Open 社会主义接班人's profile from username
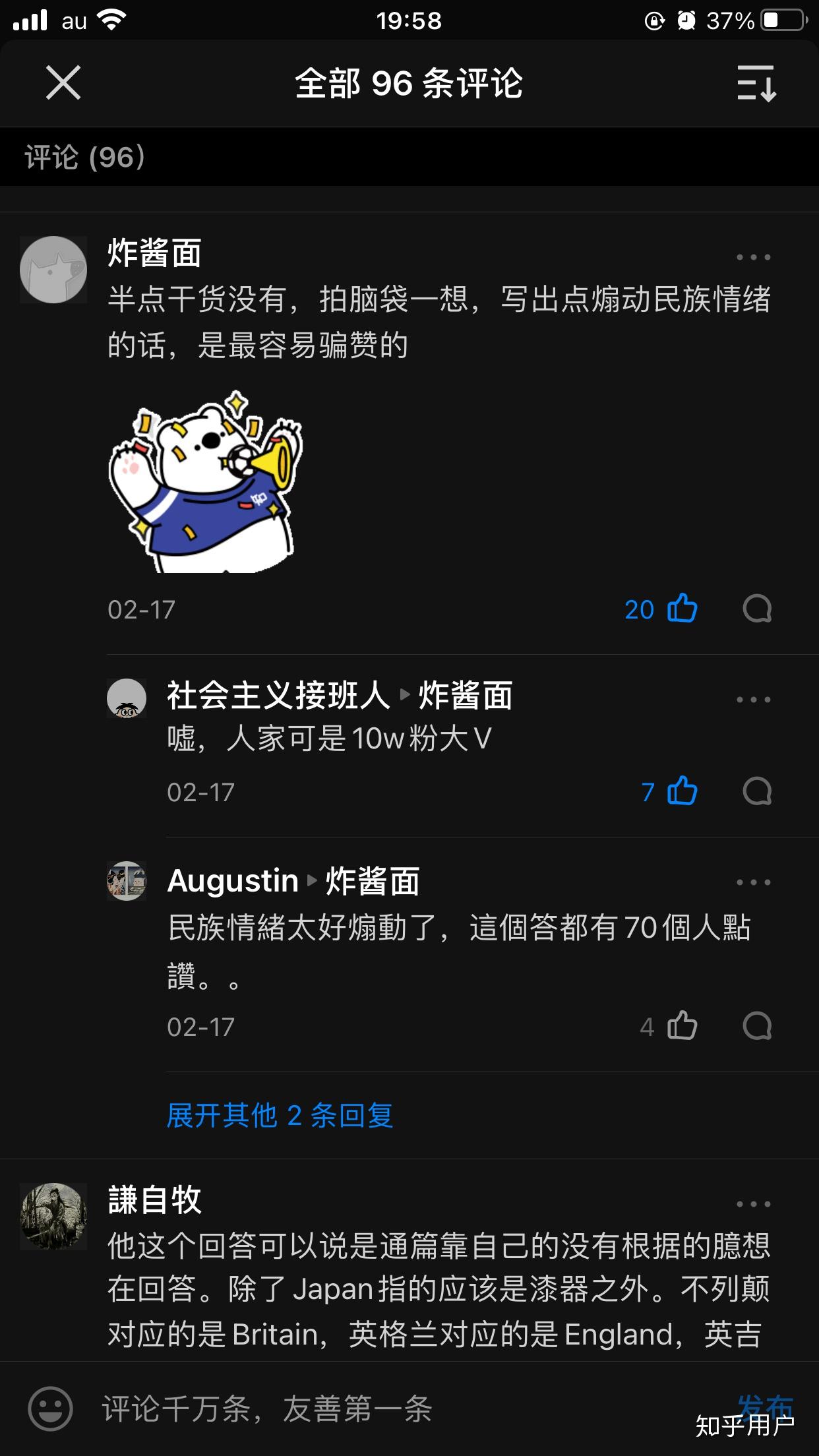 [278, 696]
